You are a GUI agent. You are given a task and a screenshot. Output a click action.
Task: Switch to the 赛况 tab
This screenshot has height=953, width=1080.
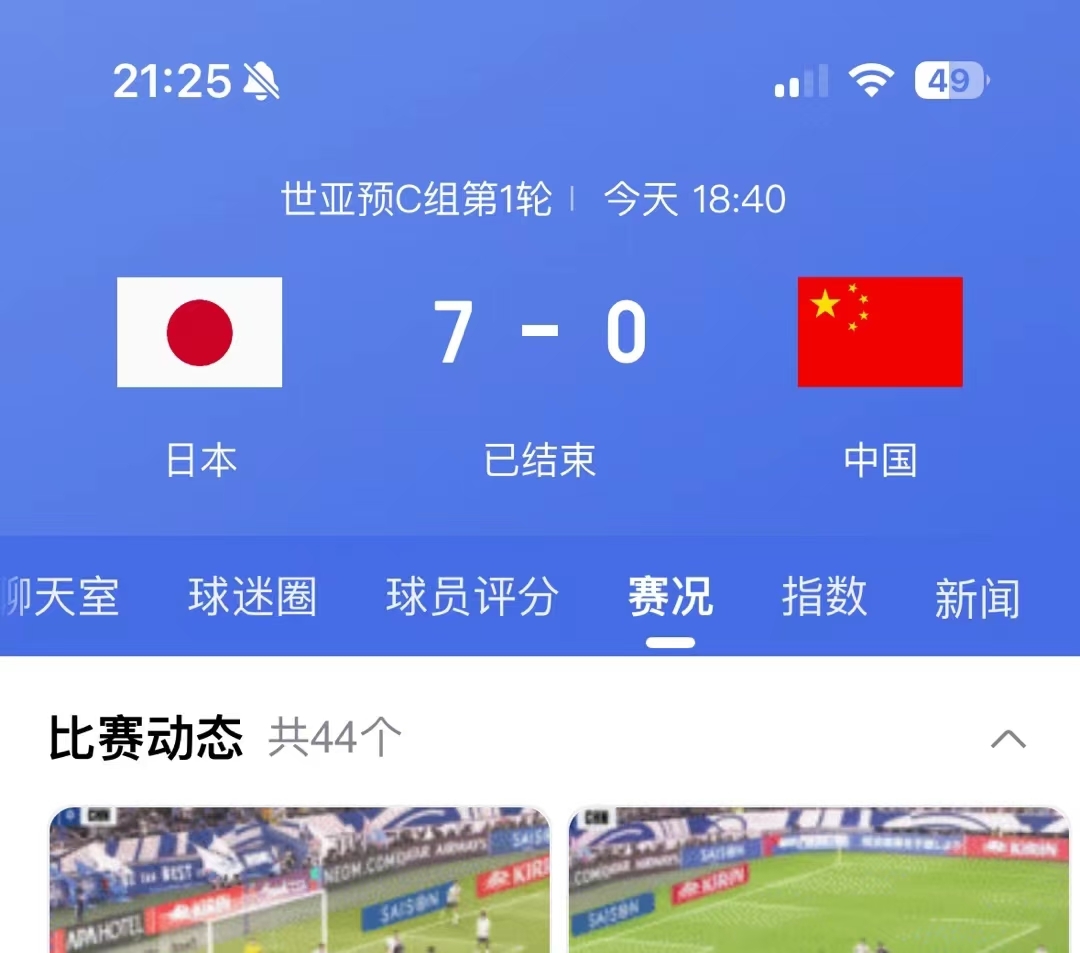670,598
